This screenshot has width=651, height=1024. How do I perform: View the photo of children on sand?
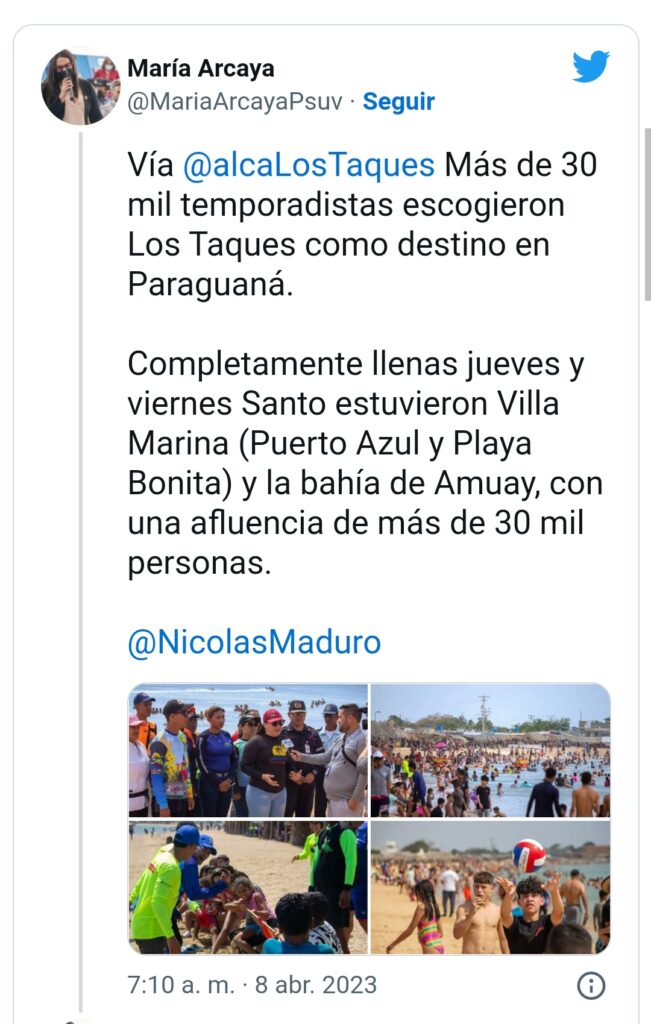point(248,887)
